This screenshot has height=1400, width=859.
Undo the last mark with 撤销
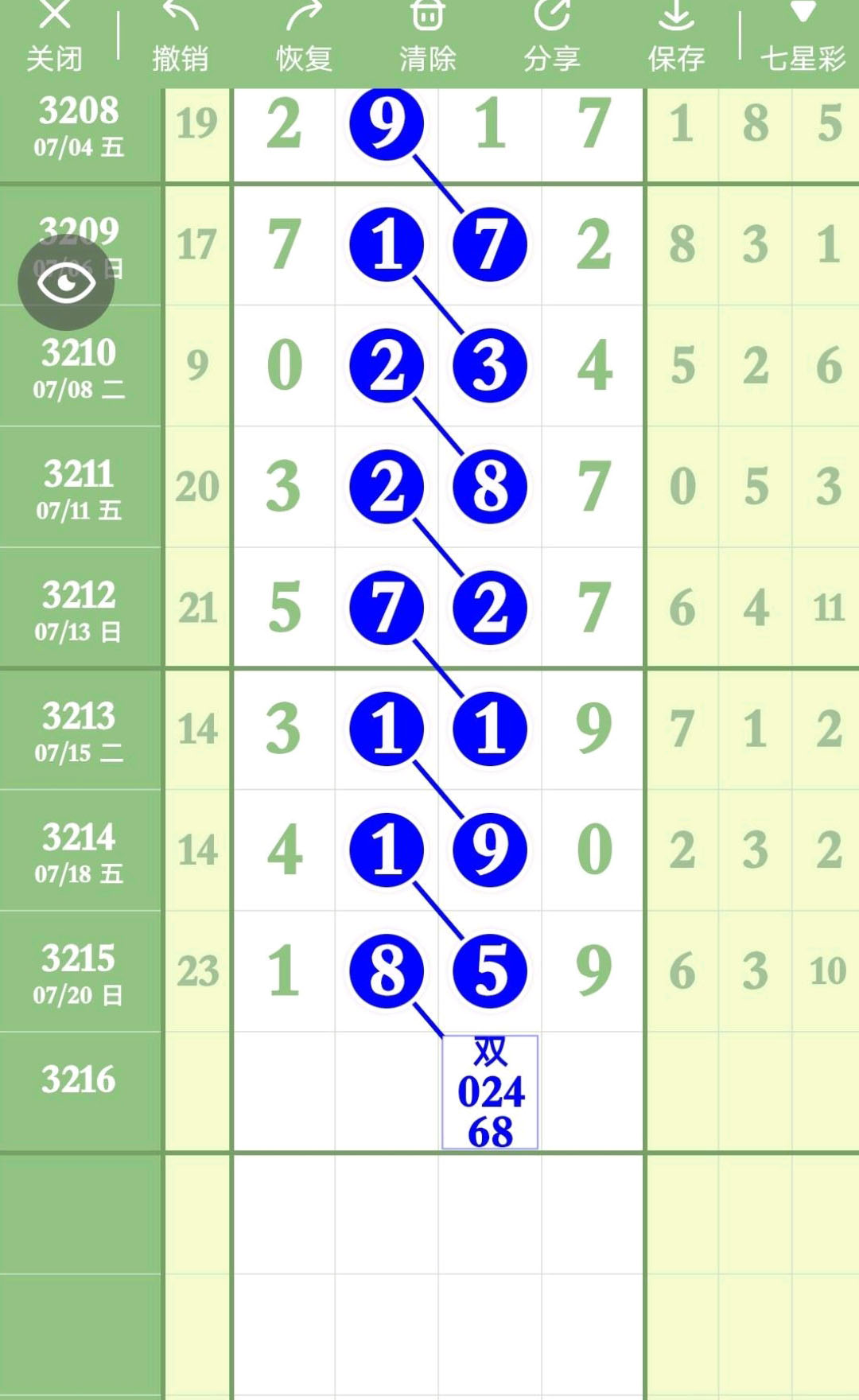click(180, 37)
